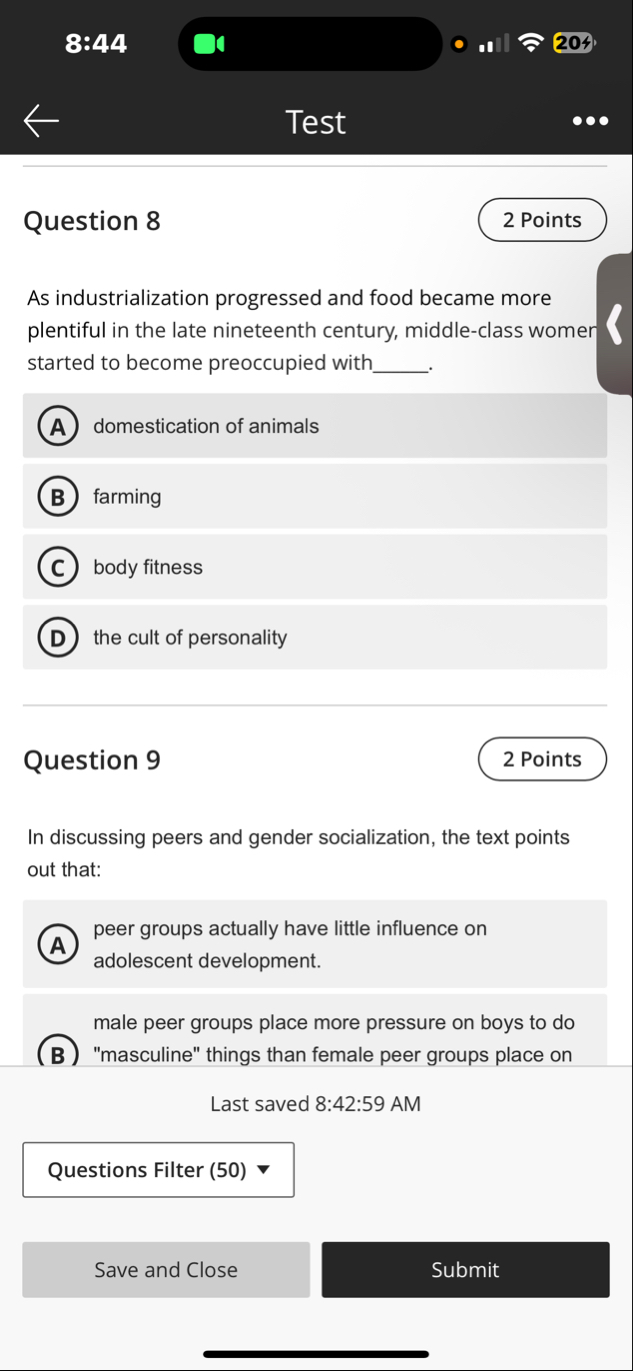Expand the Questions Filter dropdown
The image size is (633, 1371).
pos(158,1170)
